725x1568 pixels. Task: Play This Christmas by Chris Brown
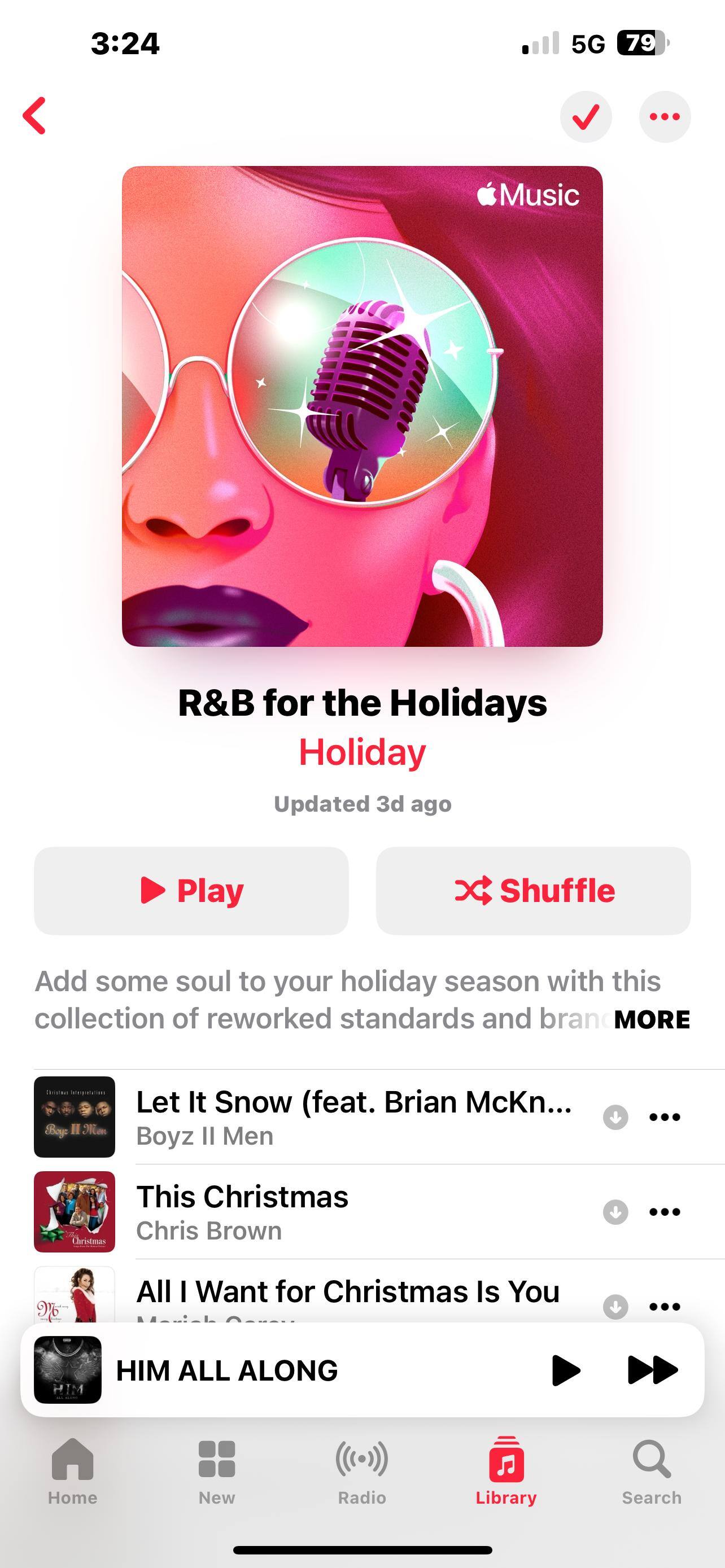[353, 1211]
